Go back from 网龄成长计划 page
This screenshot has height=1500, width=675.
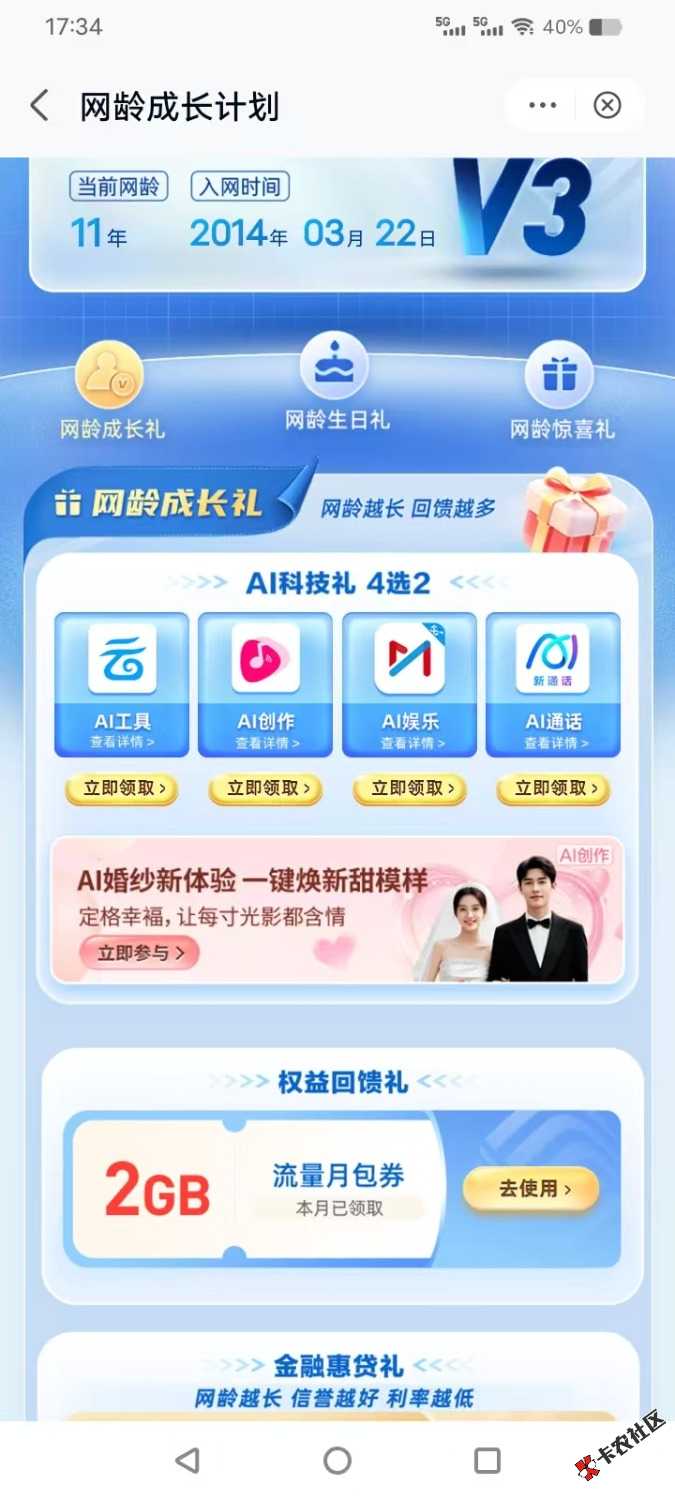pyautogui.click(x=39, y=105)
